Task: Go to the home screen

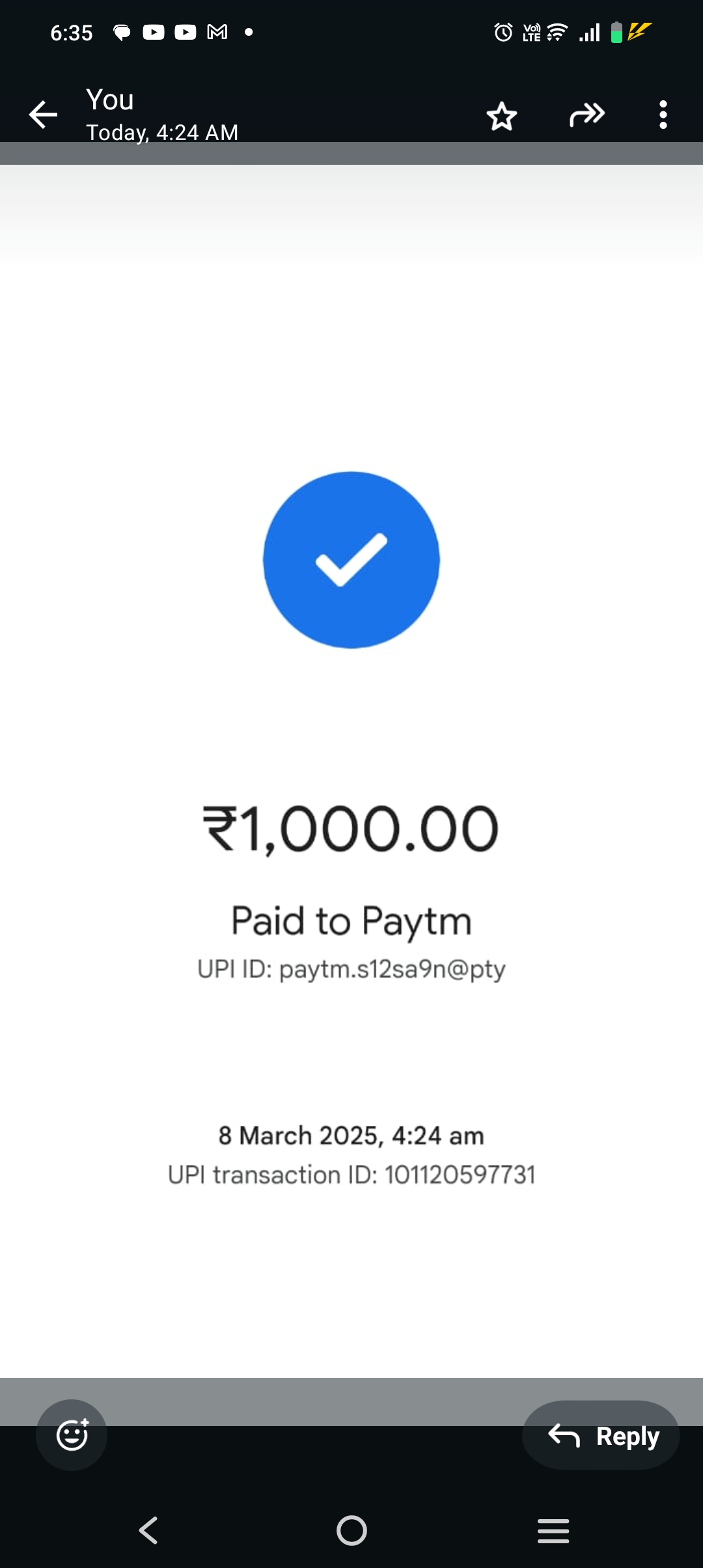Action: 351,1530
